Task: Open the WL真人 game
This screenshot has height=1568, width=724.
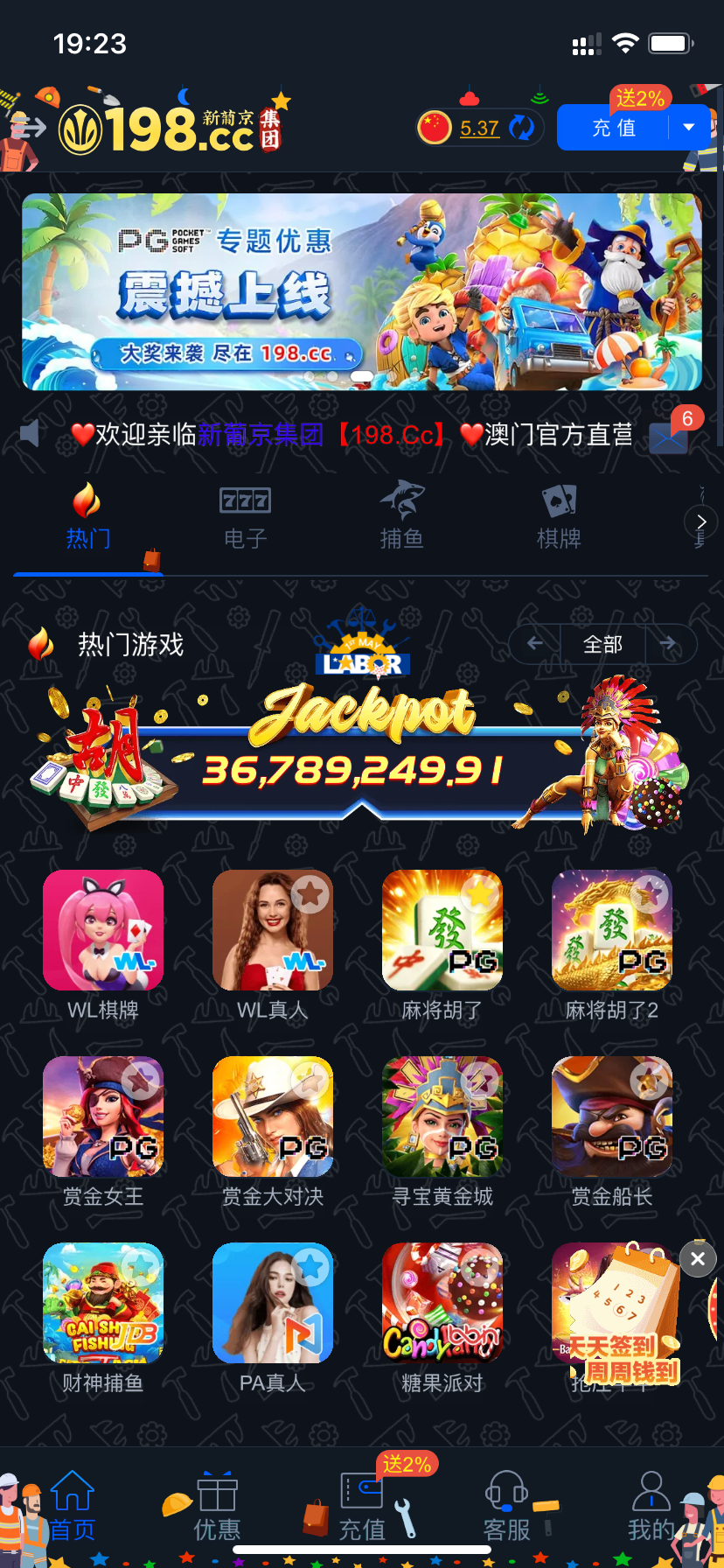Action: 273,931
